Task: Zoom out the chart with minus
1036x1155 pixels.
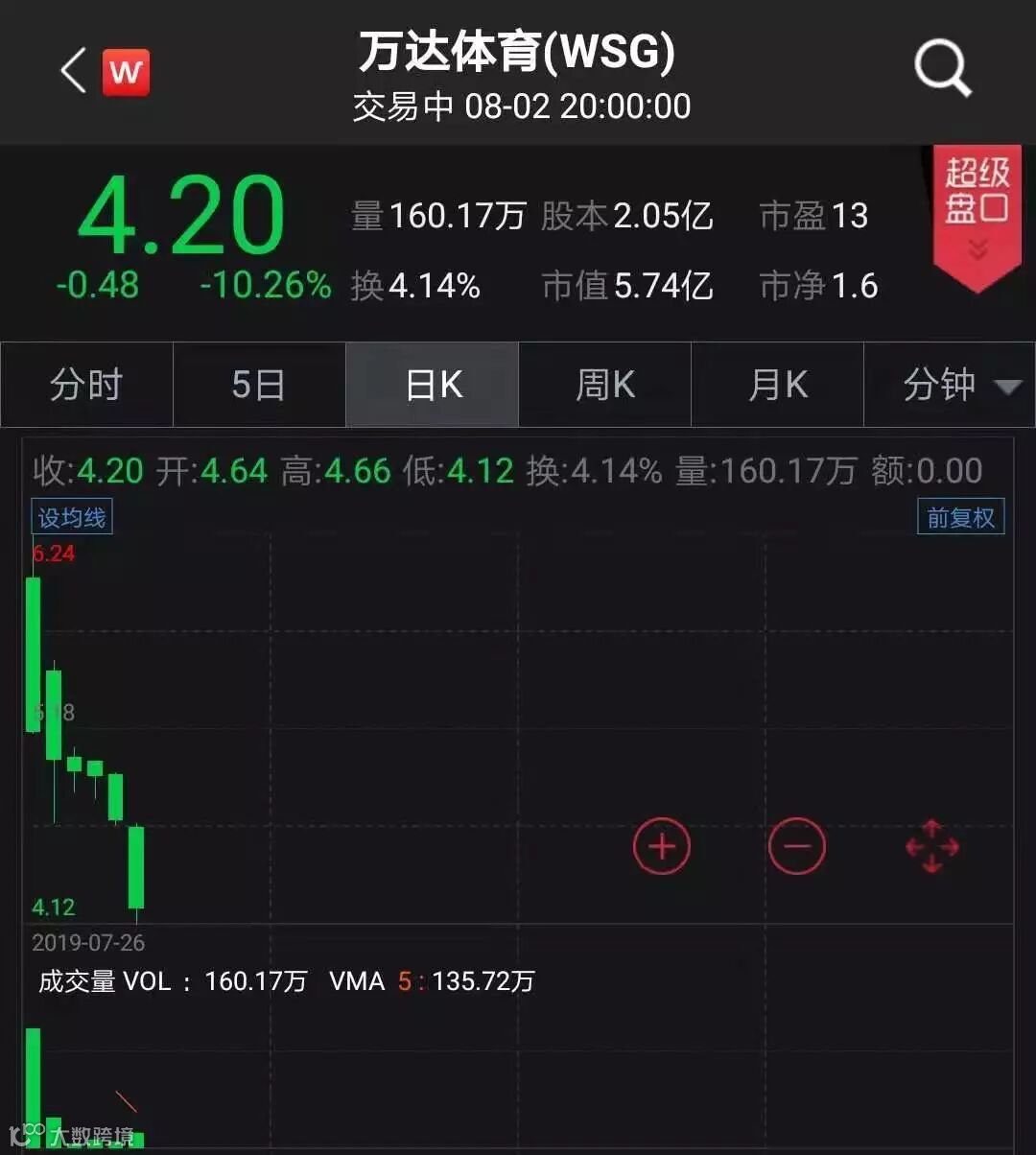Action: (796, 846)
